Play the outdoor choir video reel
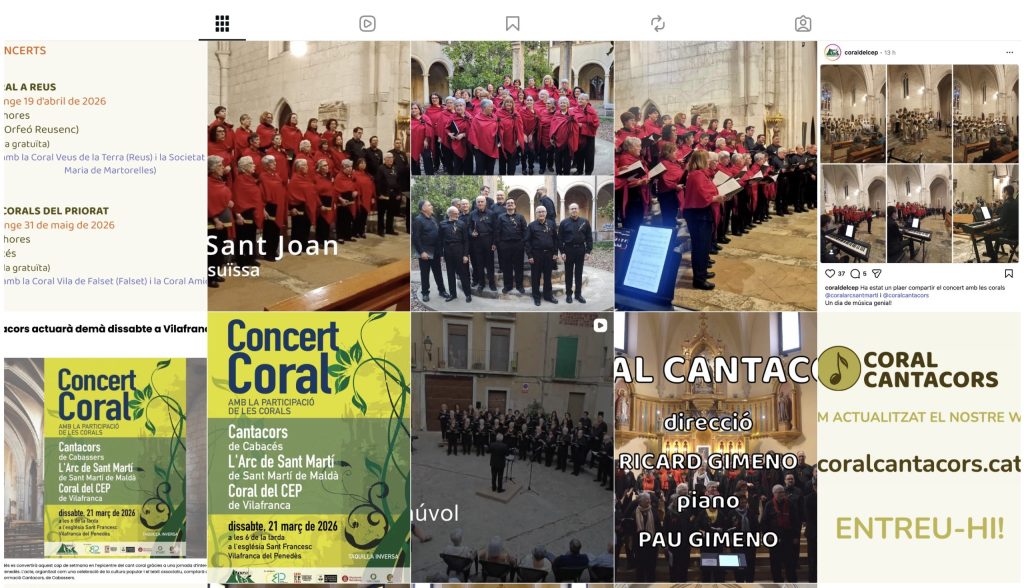The height and width of the screenshot is (588, 1024). click(x=511, y=447)
